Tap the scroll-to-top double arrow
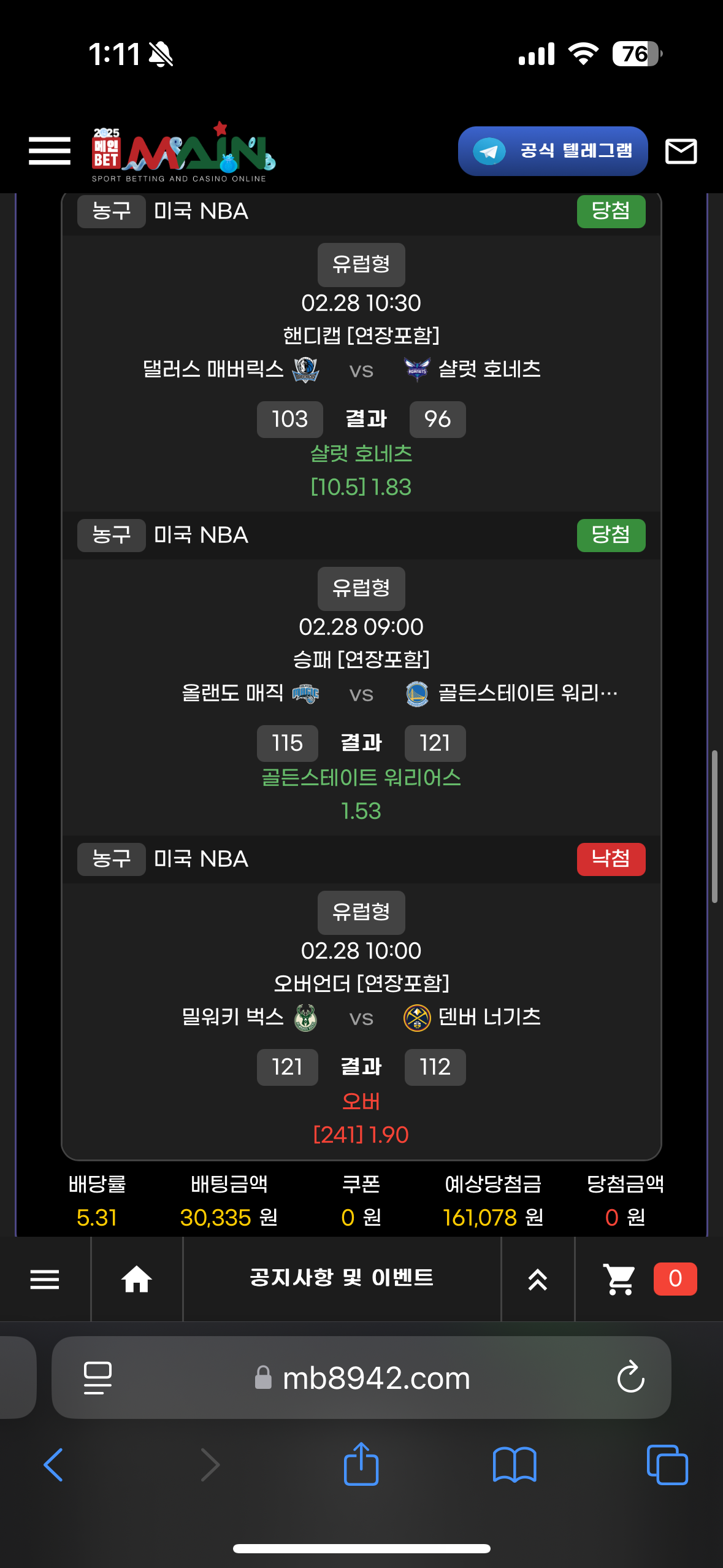 click(x=537, y=1279)
